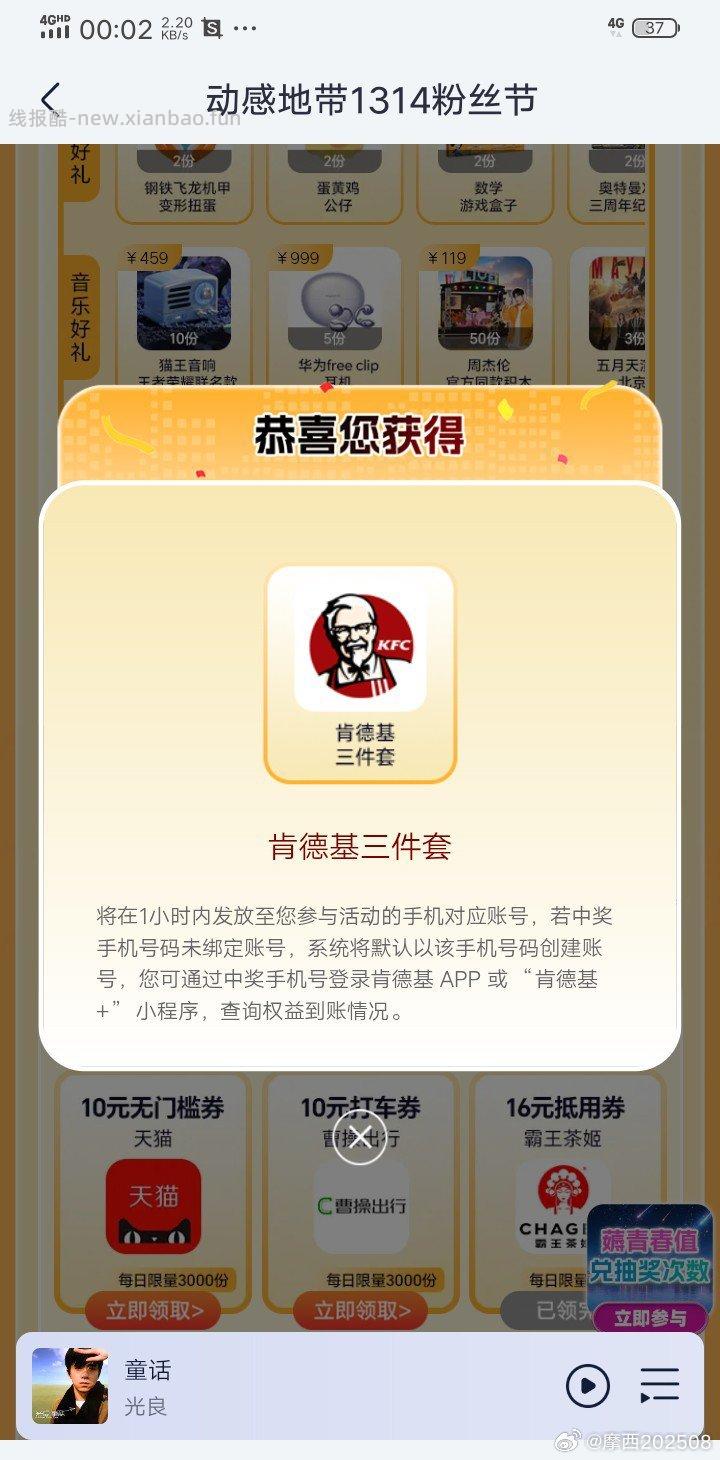
Task: Tap the back arrow beside the page title
Action: (x=50, y=99)
